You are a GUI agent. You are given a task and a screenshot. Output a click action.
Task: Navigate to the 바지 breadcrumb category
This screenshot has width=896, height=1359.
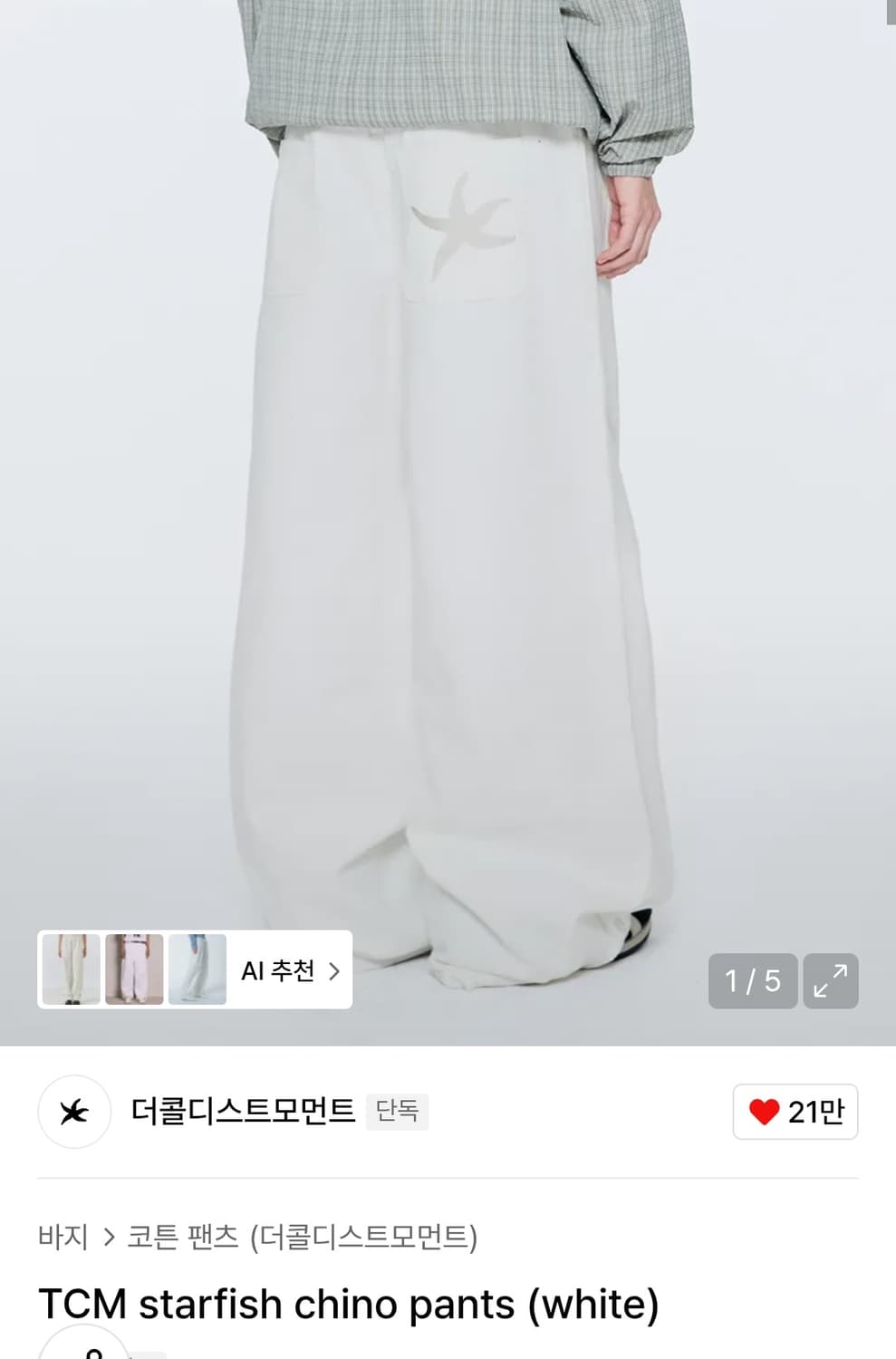pyautogui.click(x=63, y=1239)
